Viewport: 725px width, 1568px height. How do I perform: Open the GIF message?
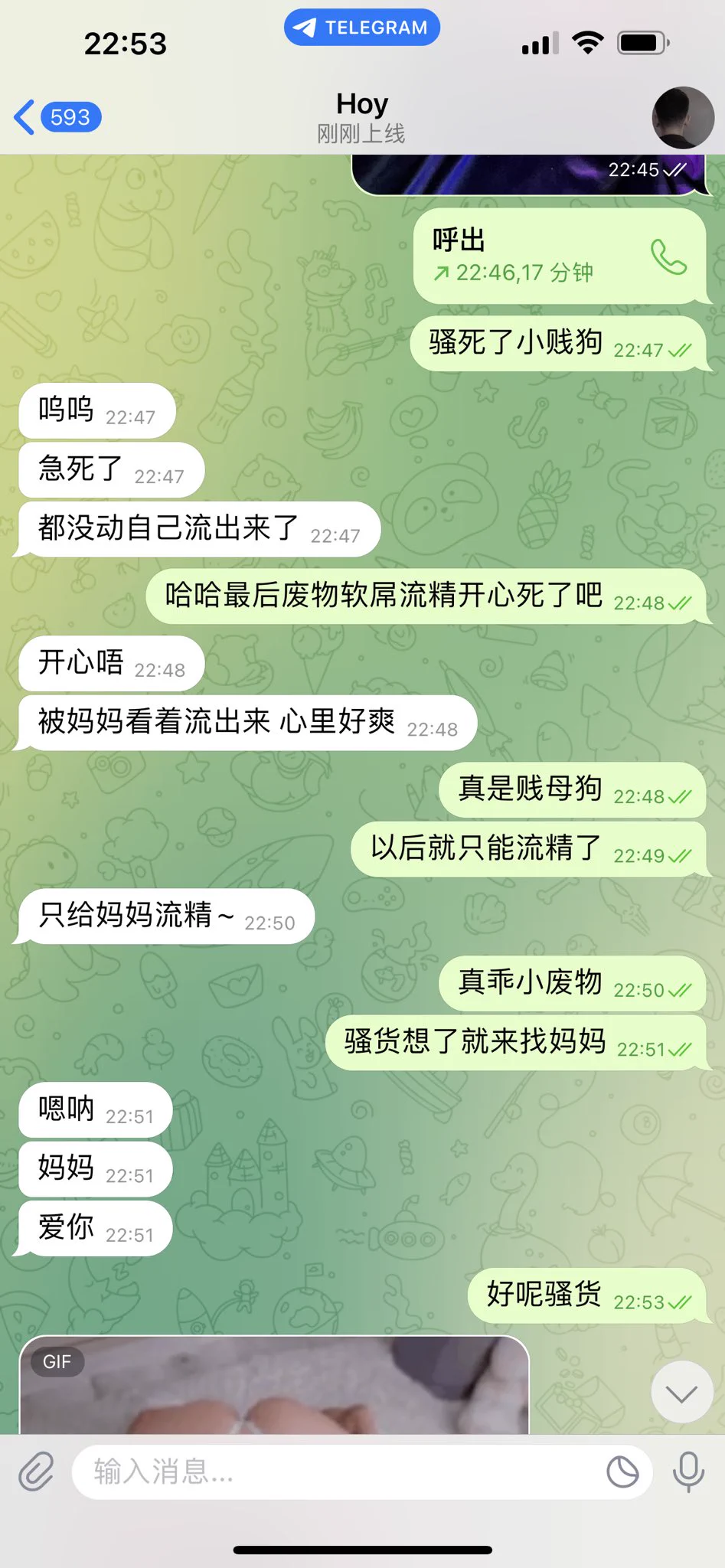tap(273, 1386)
